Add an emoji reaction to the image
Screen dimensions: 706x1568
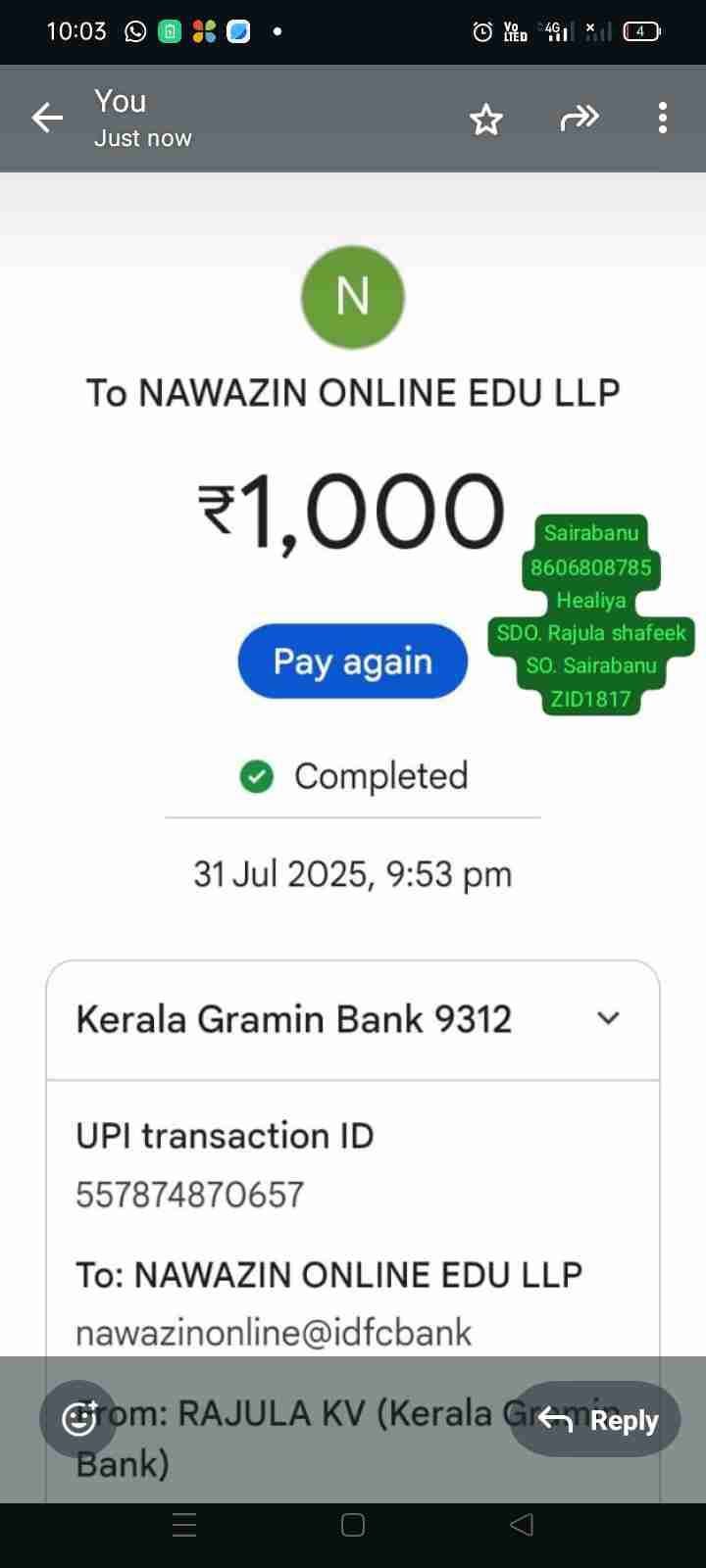point(78,1418)
